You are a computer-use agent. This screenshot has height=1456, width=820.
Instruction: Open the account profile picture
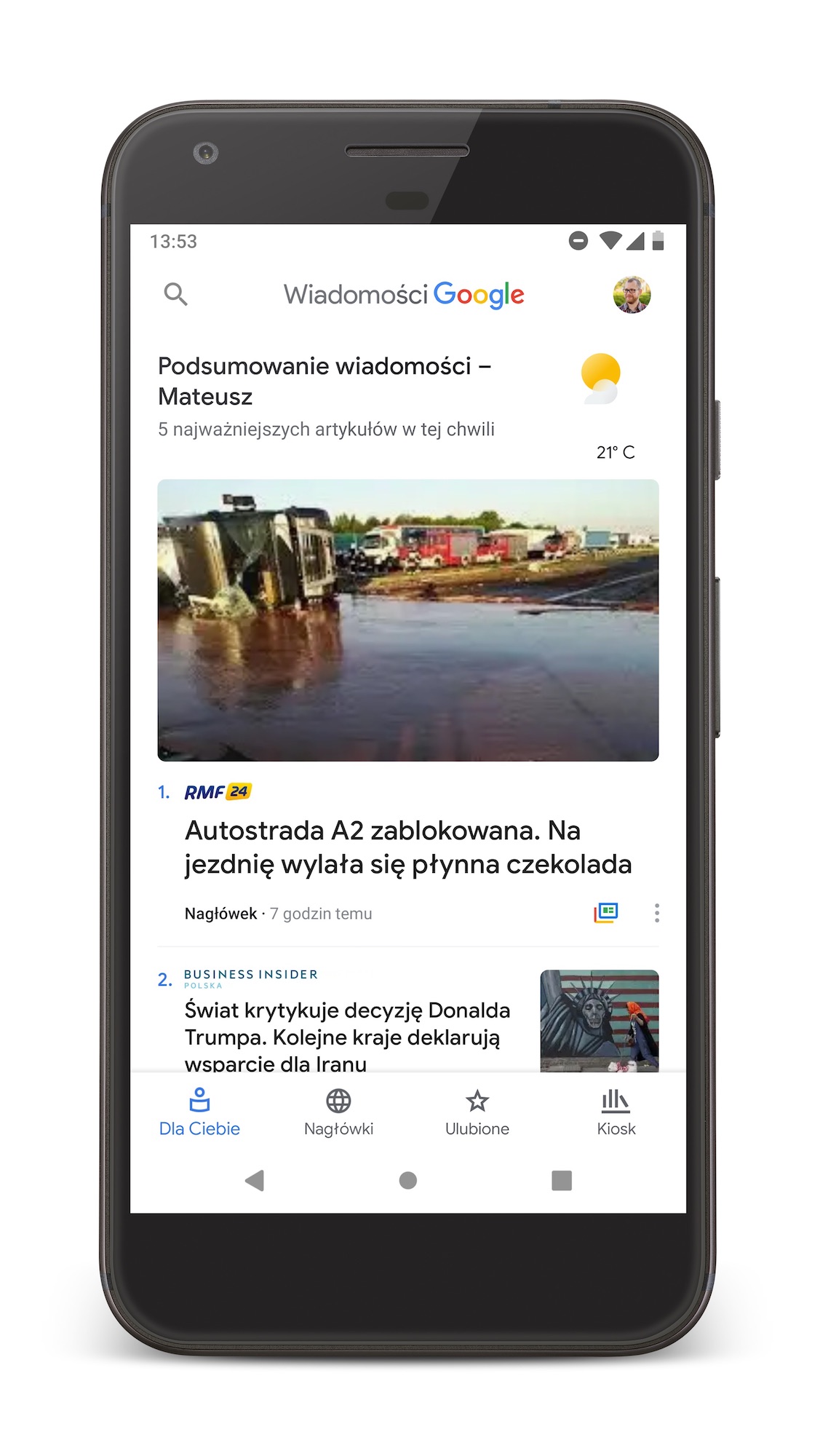tap(631, 295)
